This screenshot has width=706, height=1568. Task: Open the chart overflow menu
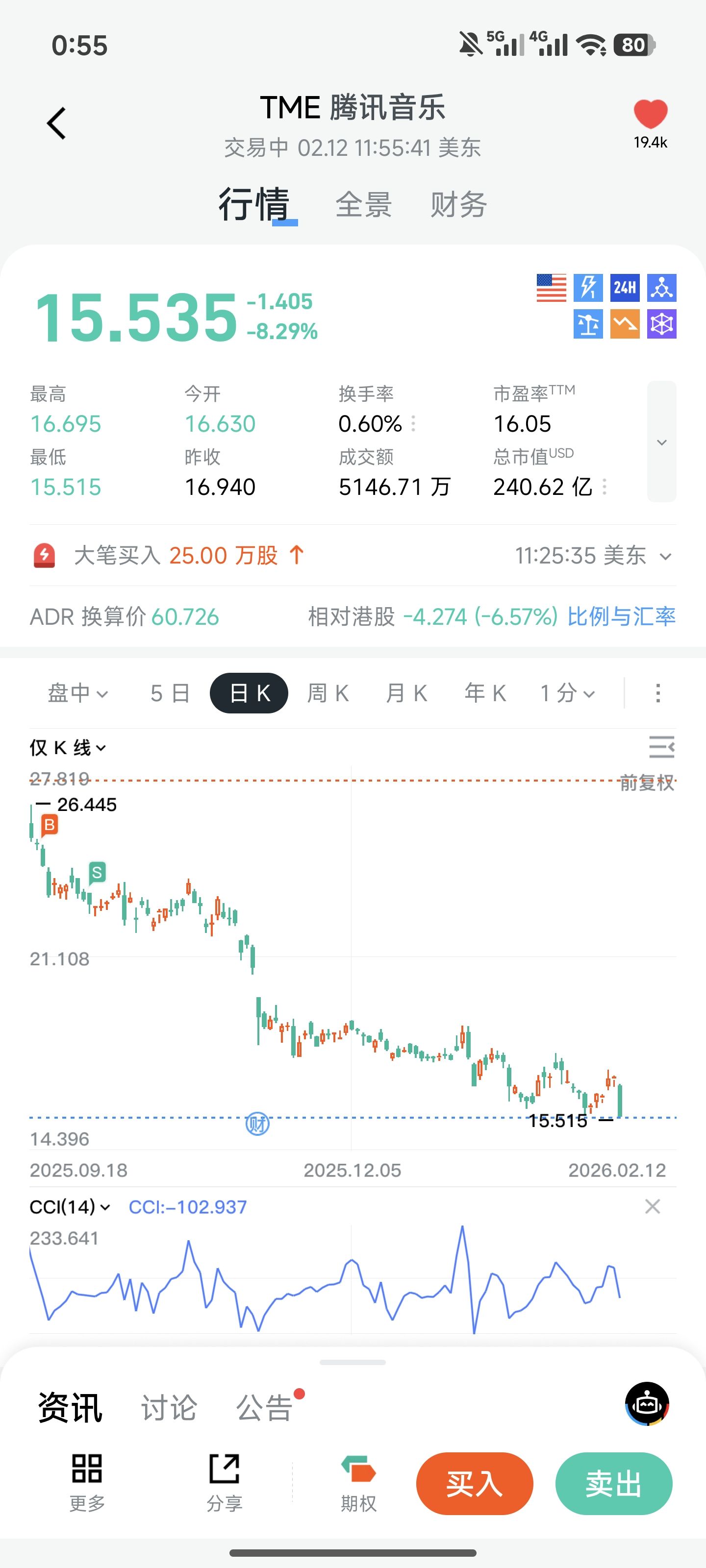(x=658, y=693)
